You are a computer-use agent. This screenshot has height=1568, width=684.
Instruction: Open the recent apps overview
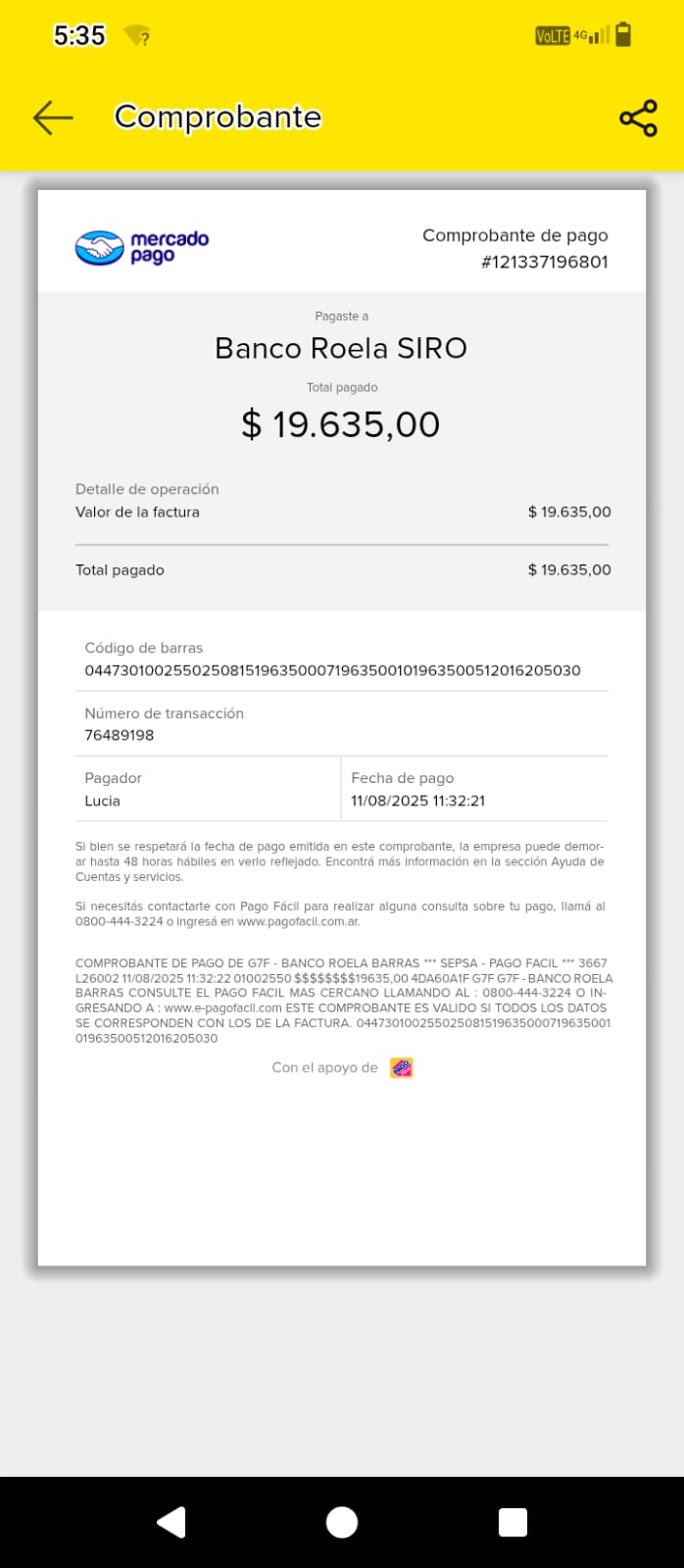coord(513,1522)
